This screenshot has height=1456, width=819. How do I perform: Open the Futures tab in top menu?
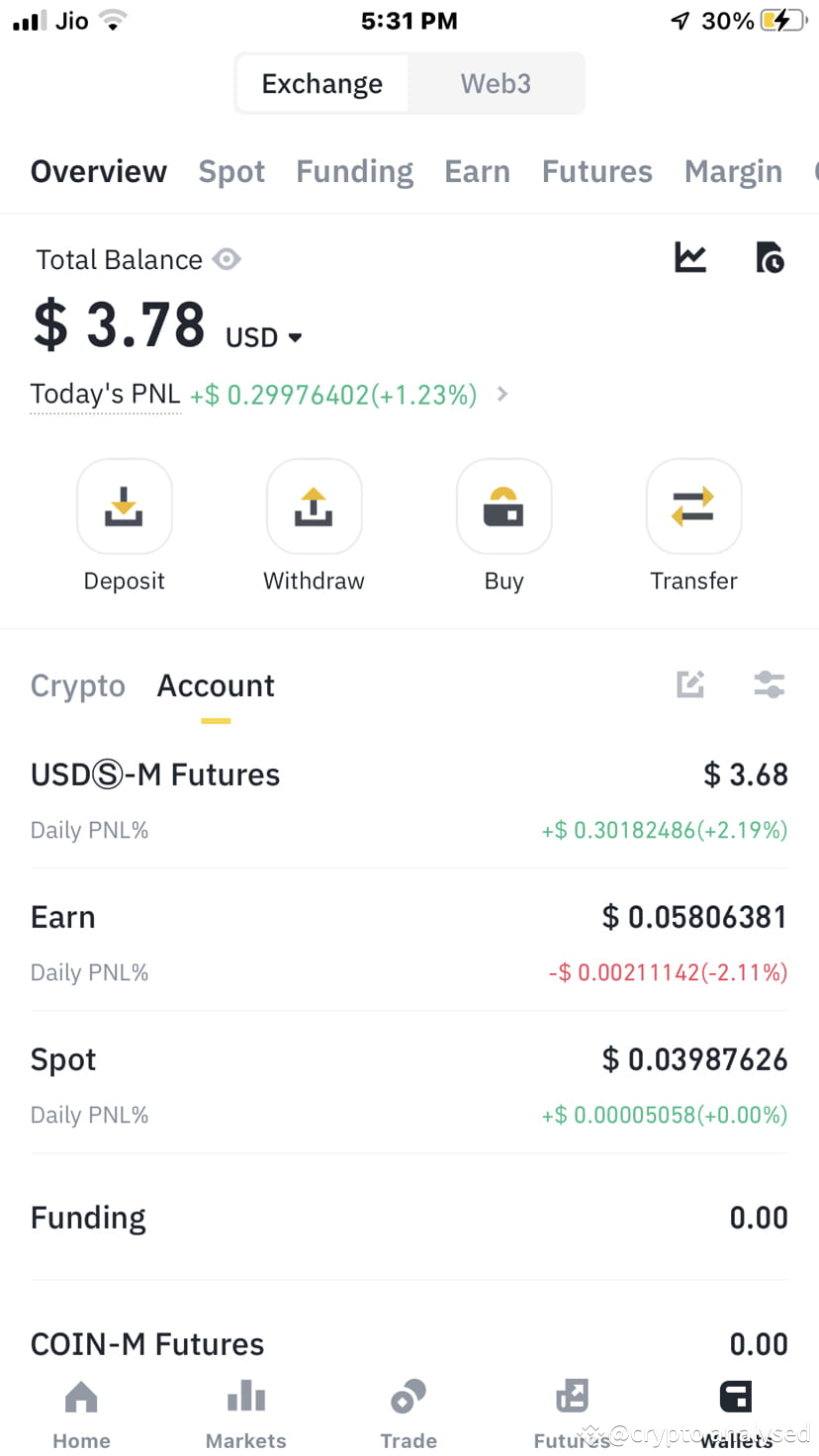(x=596, y=171)
